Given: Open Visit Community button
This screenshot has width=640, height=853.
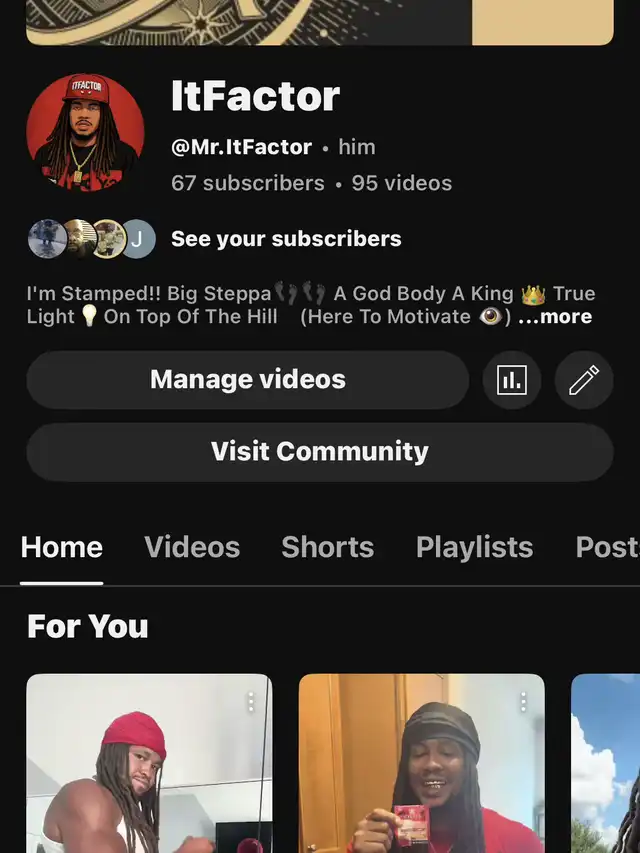Looking at the screenshot, I should click(x=319, y=452).
